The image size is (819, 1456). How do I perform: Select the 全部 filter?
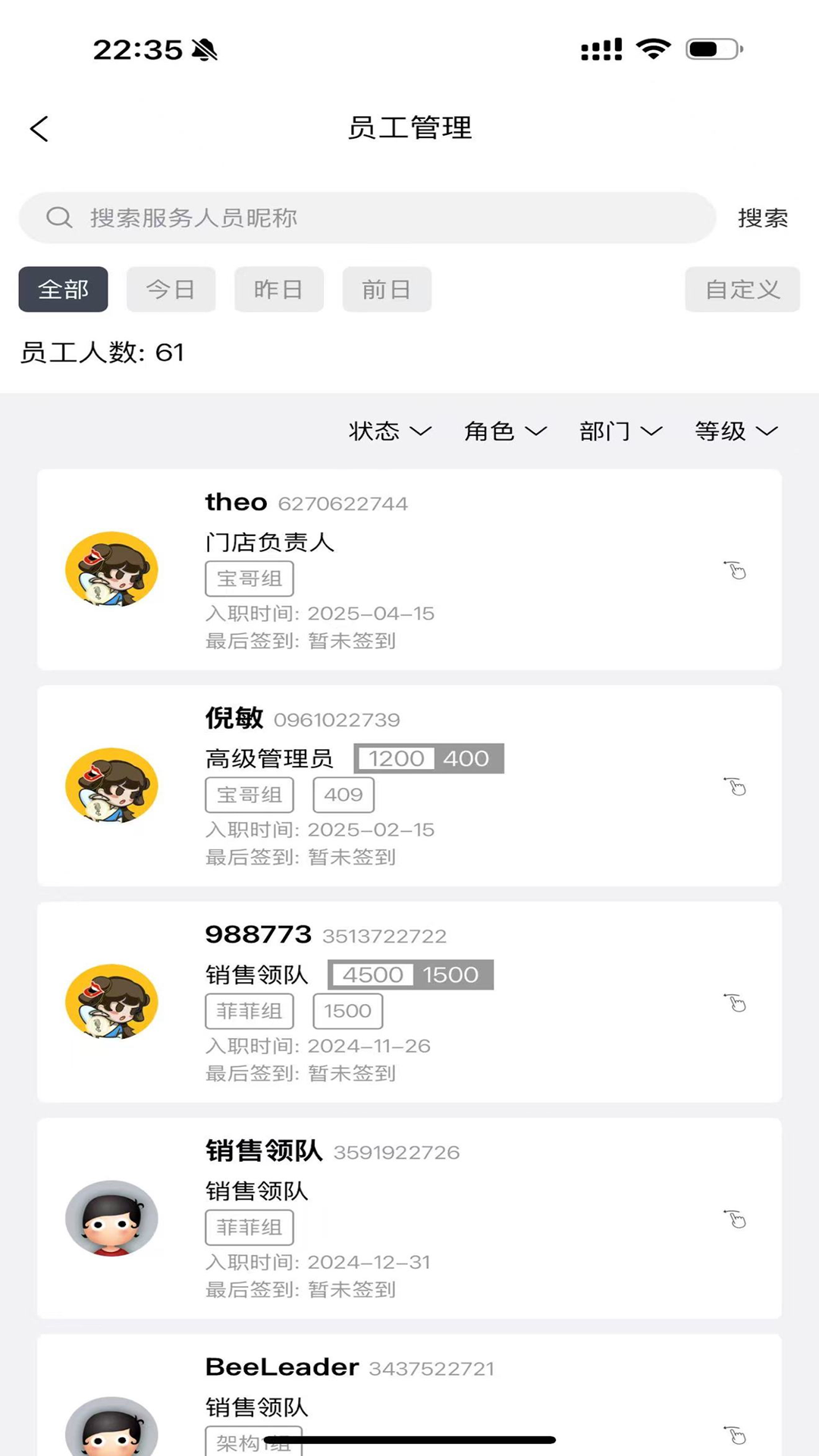click(x=63, y=289)
